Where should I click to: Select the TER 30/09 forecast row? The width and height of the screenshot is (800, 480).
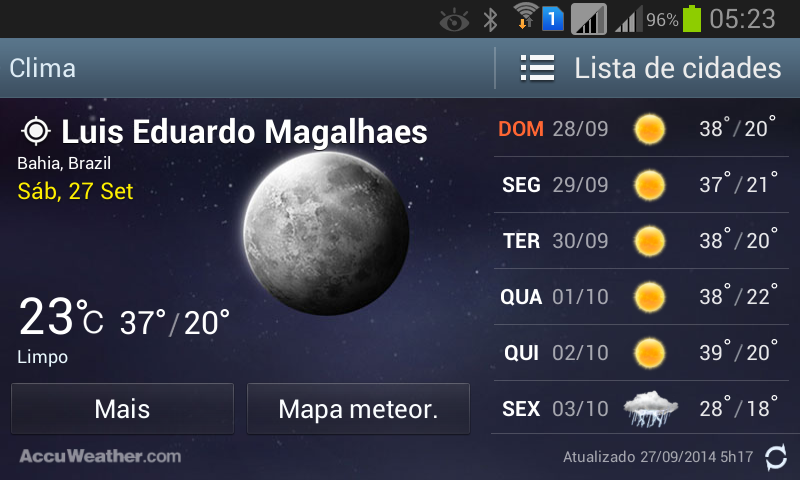[x=640, y=241]
